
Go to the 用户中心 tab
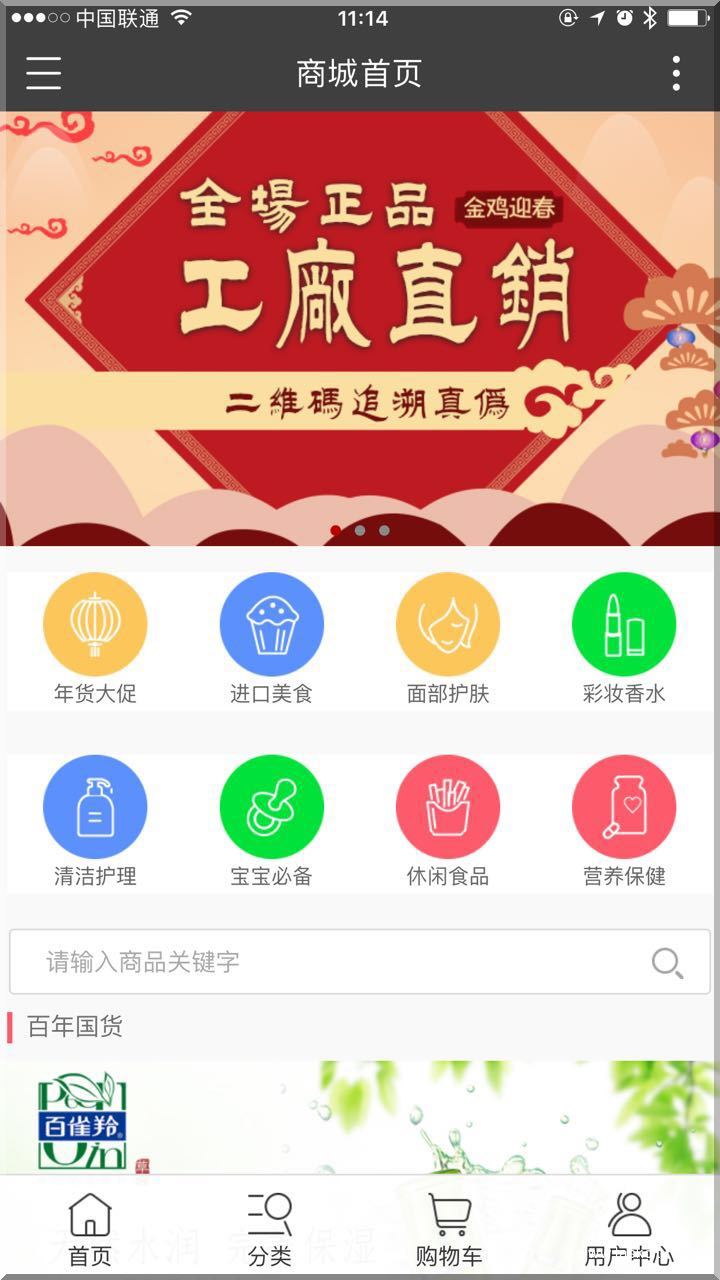(629, 1229)
